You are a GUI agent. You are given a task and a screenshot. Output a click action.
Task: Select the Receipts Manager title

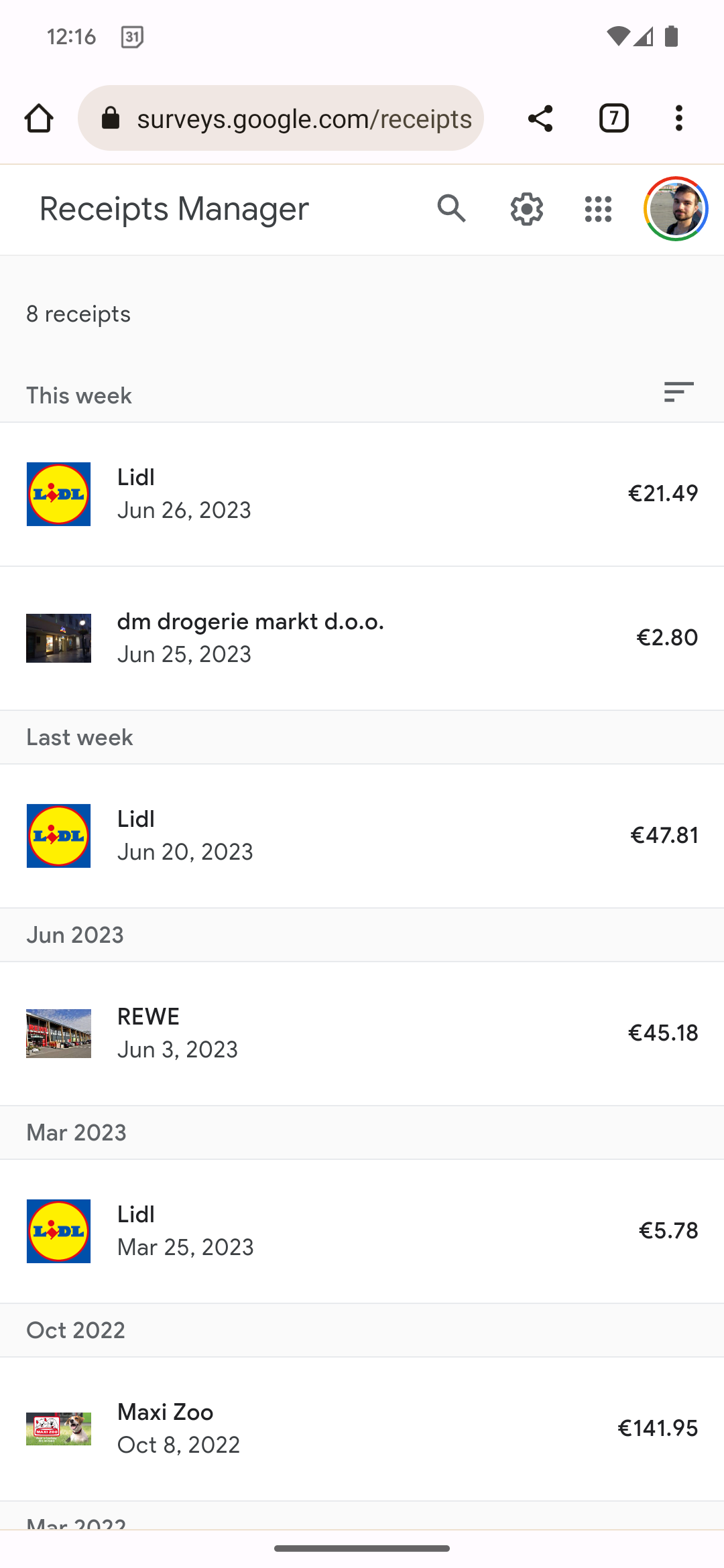pos(173,208)
